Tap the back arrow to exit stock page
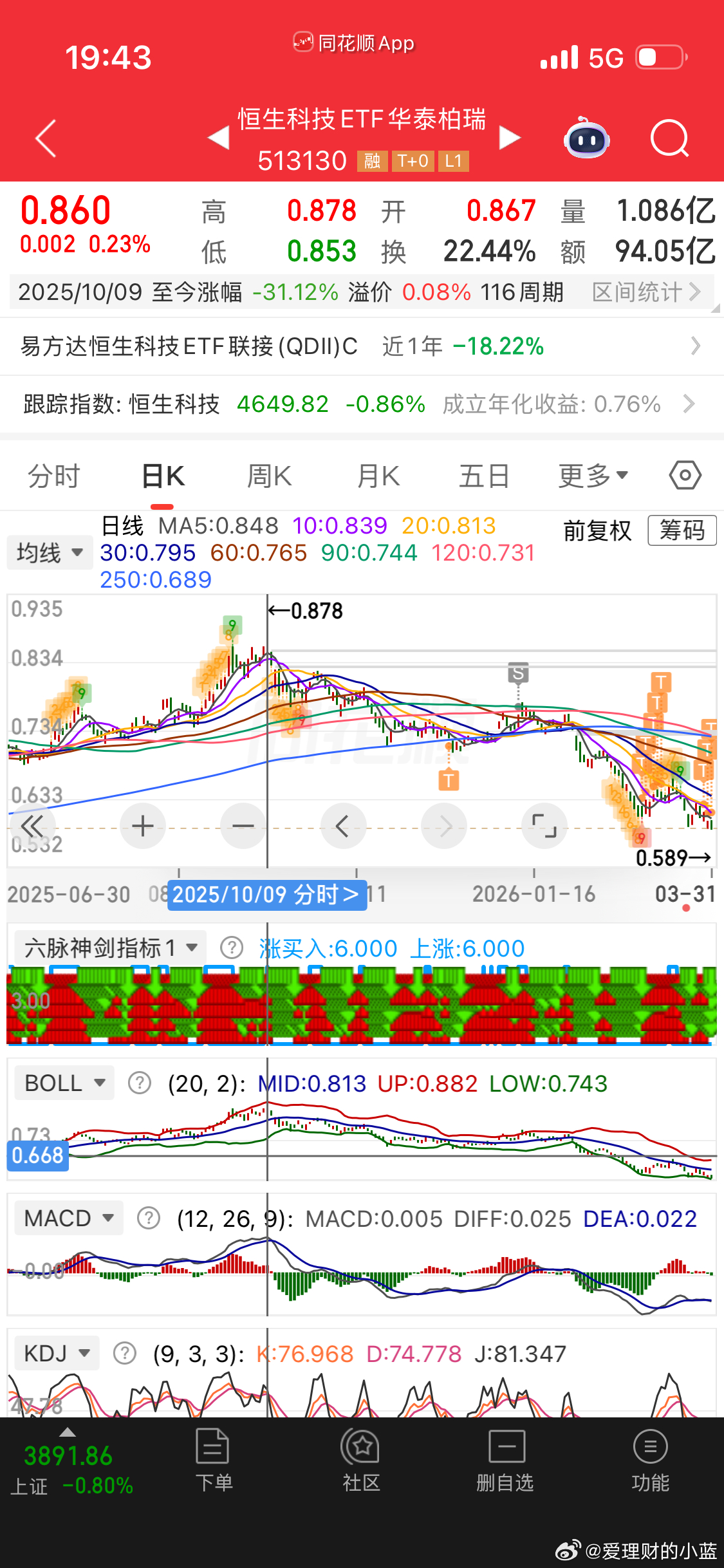This screenshot has height=1568, width=724. (x=45, y=138)
